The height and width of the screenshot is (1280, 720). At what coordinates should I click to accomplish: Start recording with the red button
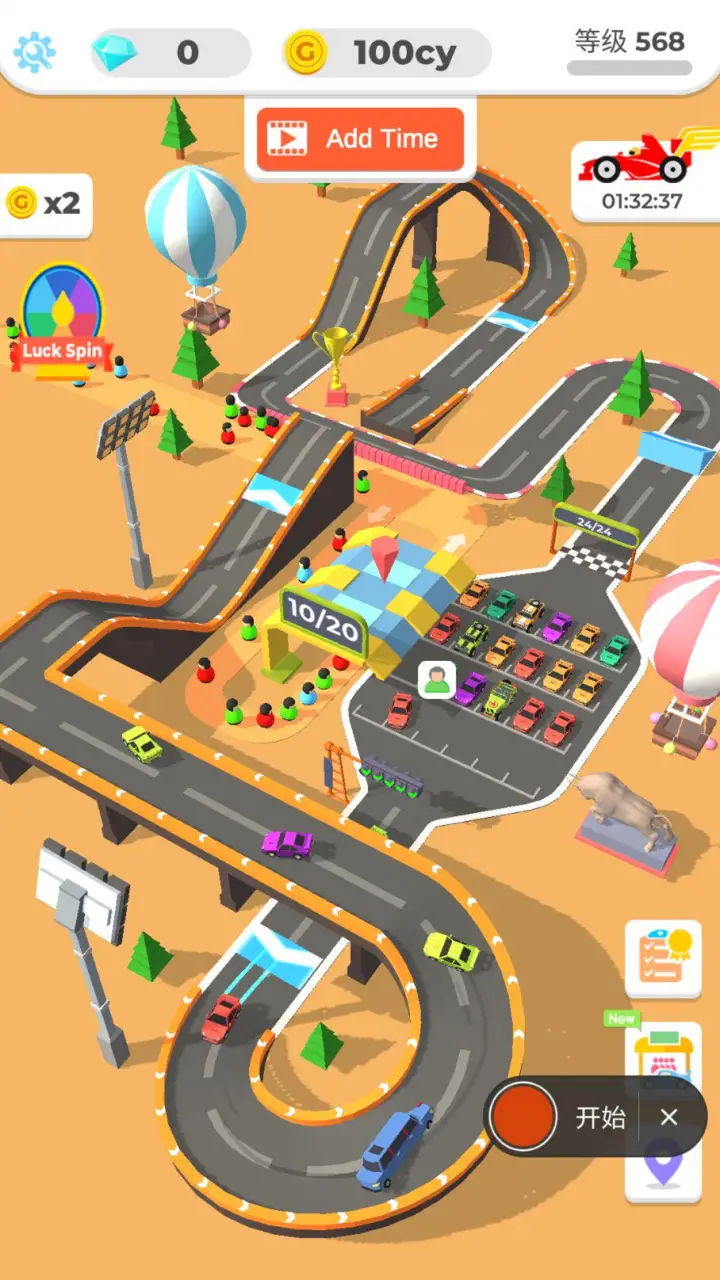pyautogui.click(x=523, y=1117)
